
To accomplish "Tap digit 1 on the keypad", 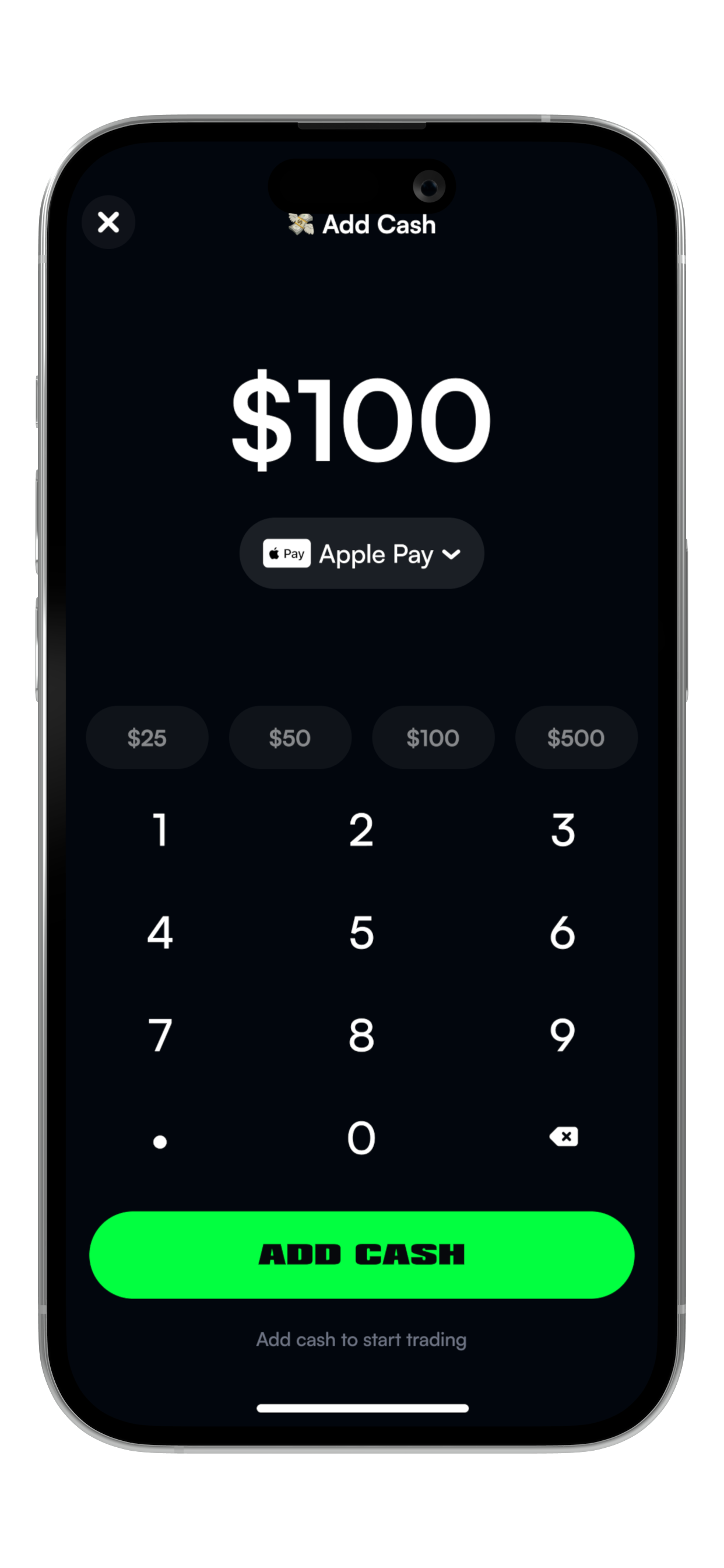I will pyautogui.click(x=160, y=829).
